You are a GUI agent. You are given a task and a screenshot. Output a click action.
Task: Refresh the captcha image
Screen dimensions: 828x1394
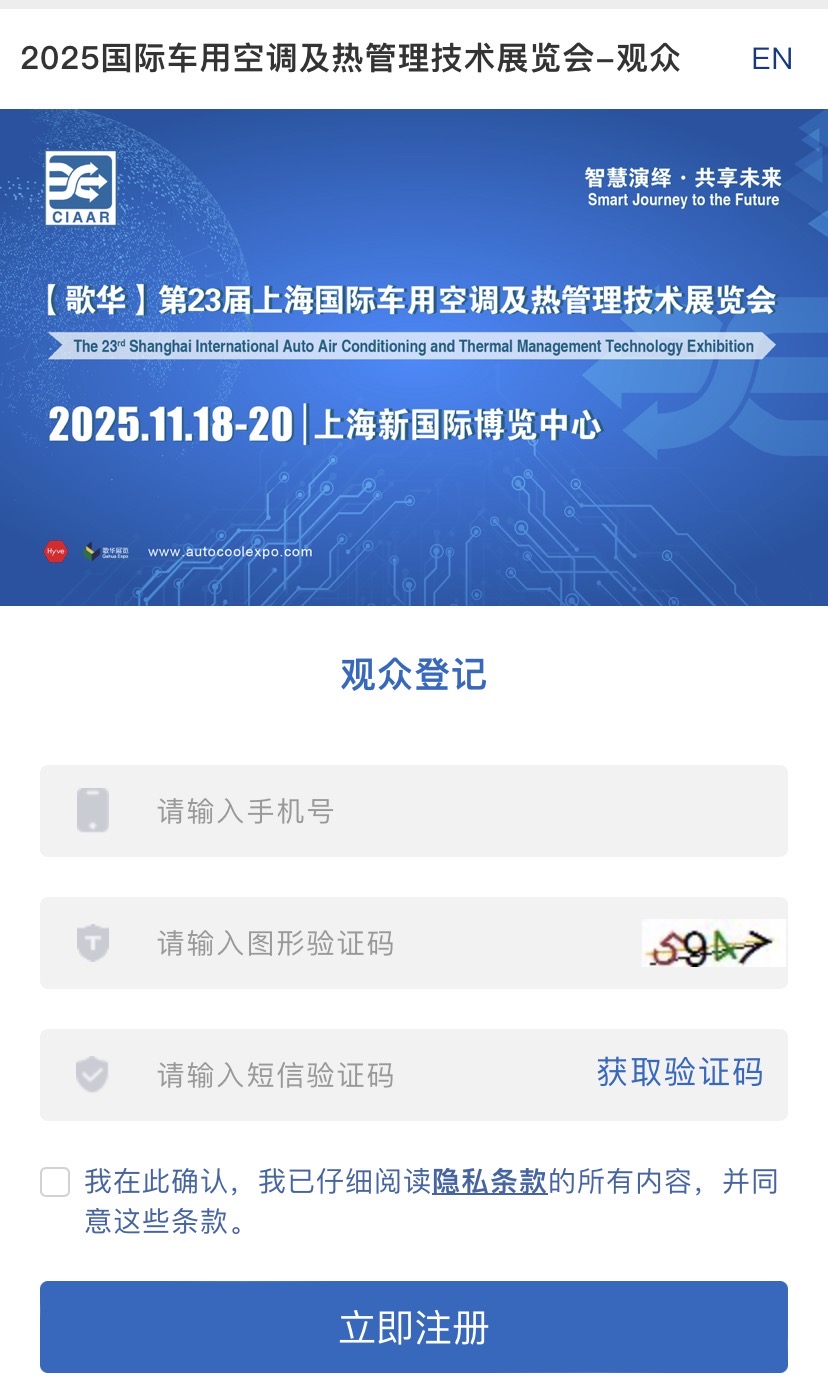tap(713, 943)
